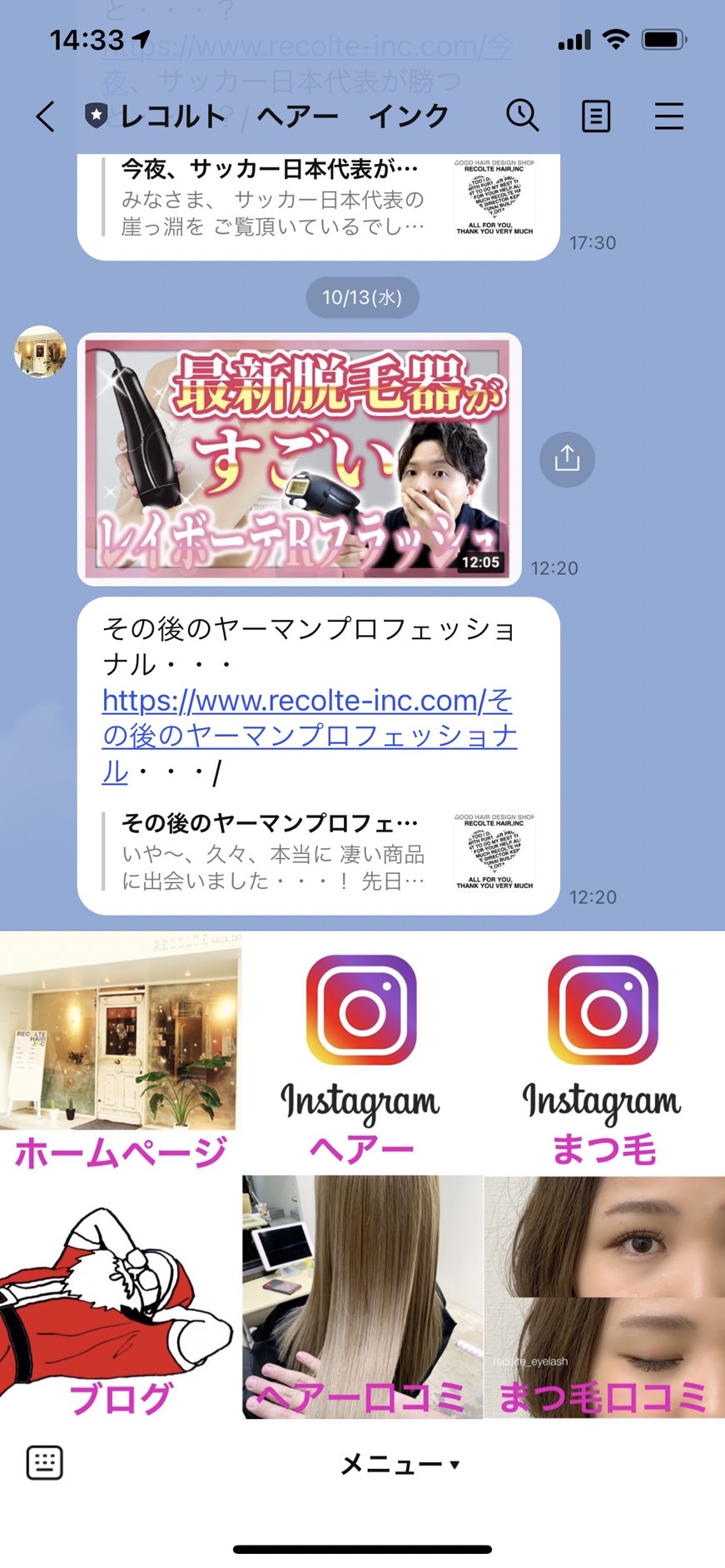
Task: Open Instagram まつ毛 tile
Action: tap(603, 1054)
